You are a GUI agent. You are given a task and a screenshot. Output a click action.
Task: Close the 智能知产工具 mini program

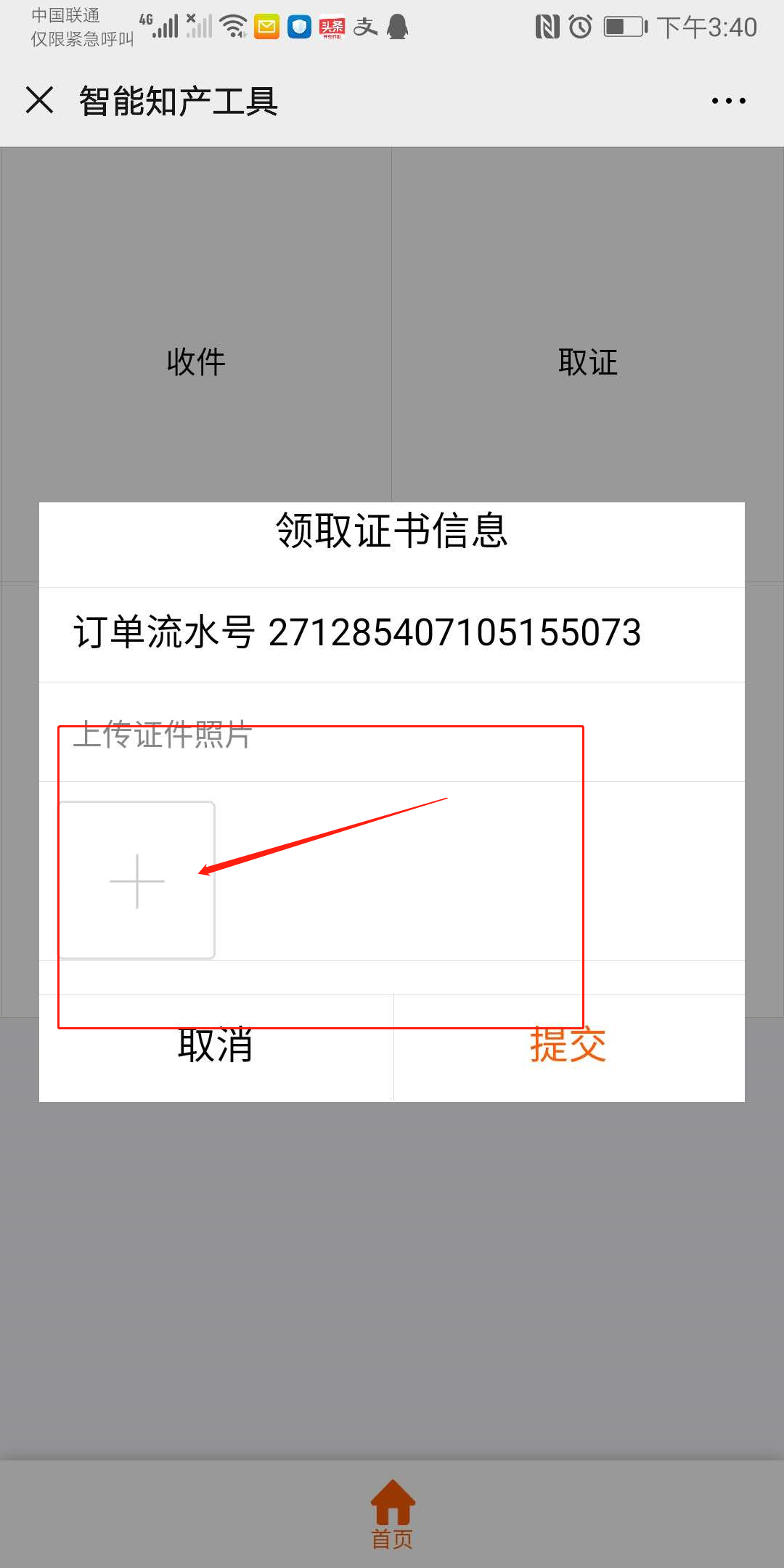(x=39, y=100)
